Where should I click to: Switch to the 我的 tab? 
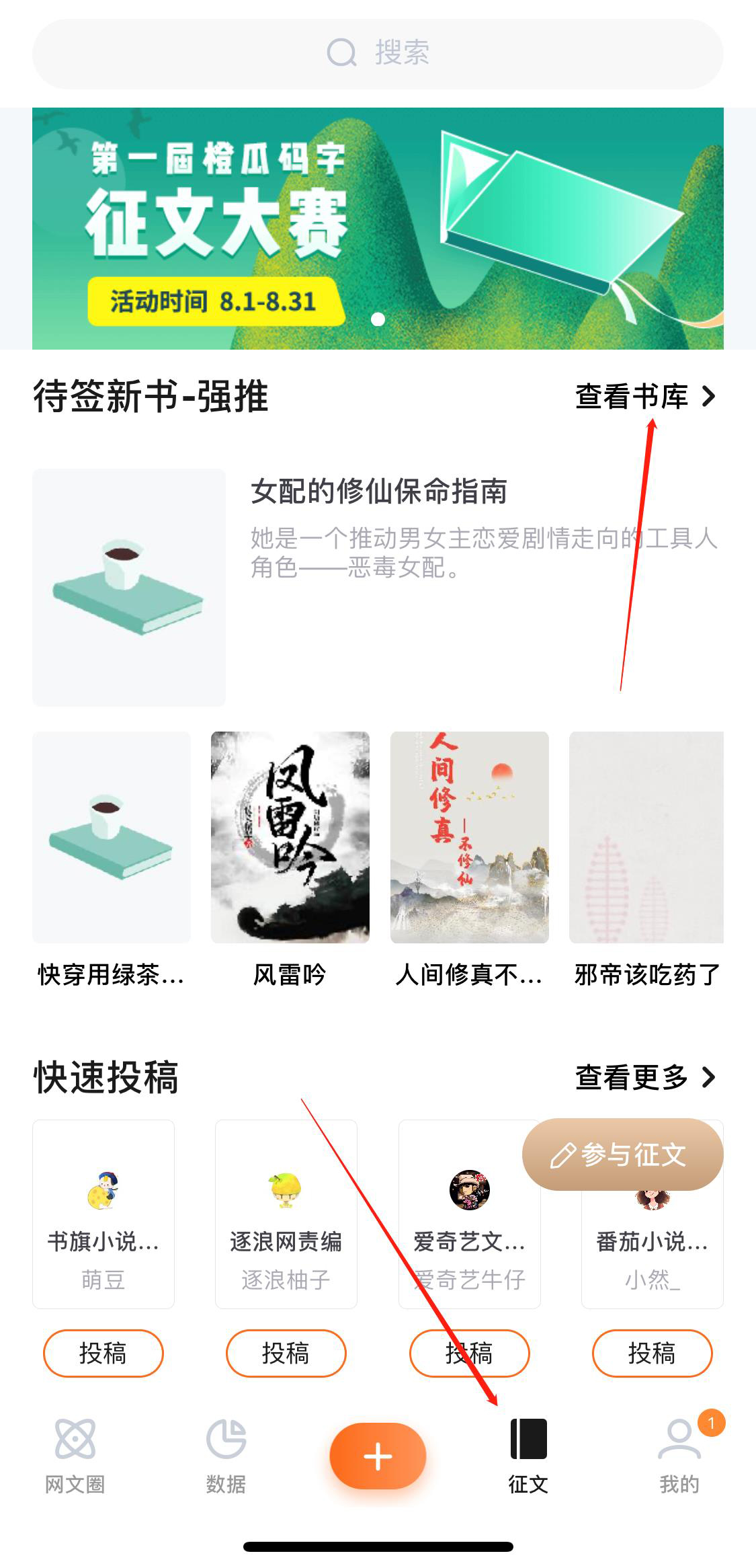pyautogui.click(x=679, y=1454)
